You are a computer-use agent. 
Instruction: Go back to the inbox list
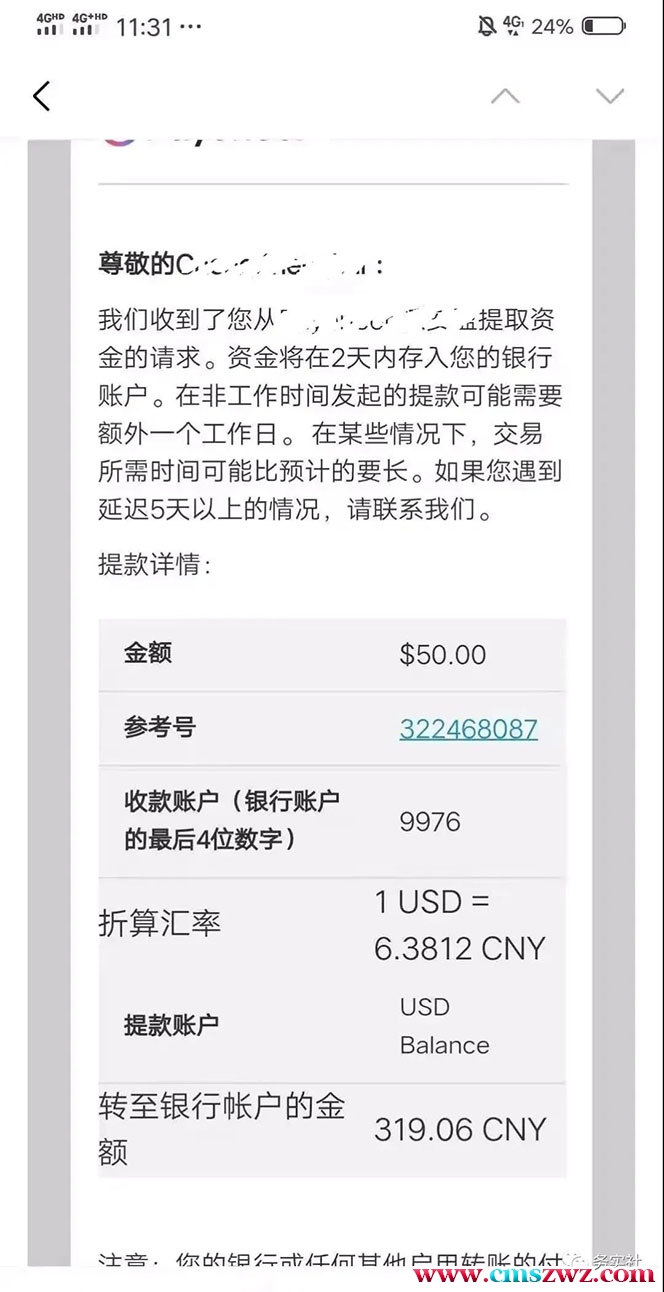point(41,96)
